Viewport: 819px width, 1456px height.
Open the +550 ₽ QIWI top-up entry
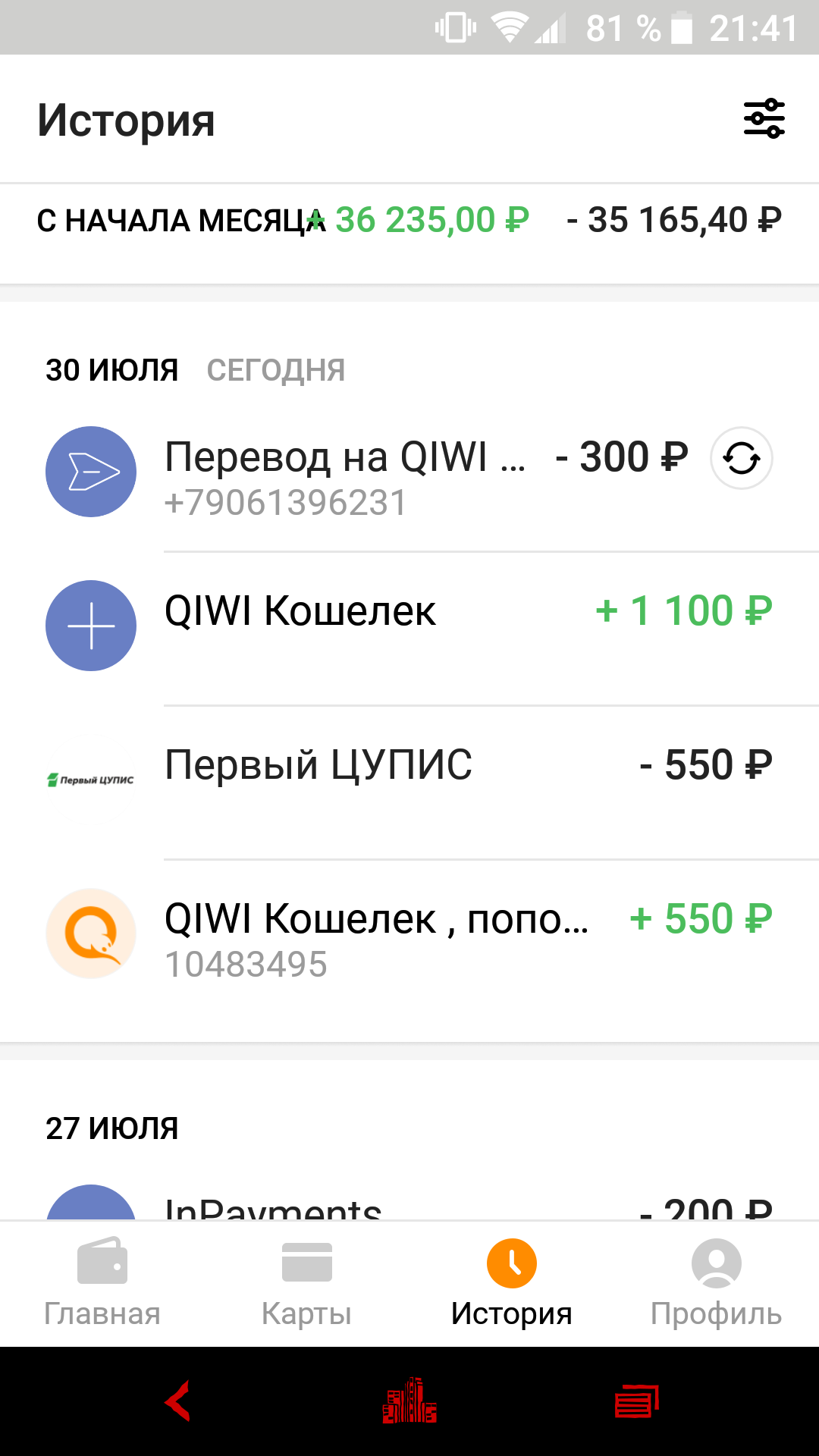pos(409,934)
